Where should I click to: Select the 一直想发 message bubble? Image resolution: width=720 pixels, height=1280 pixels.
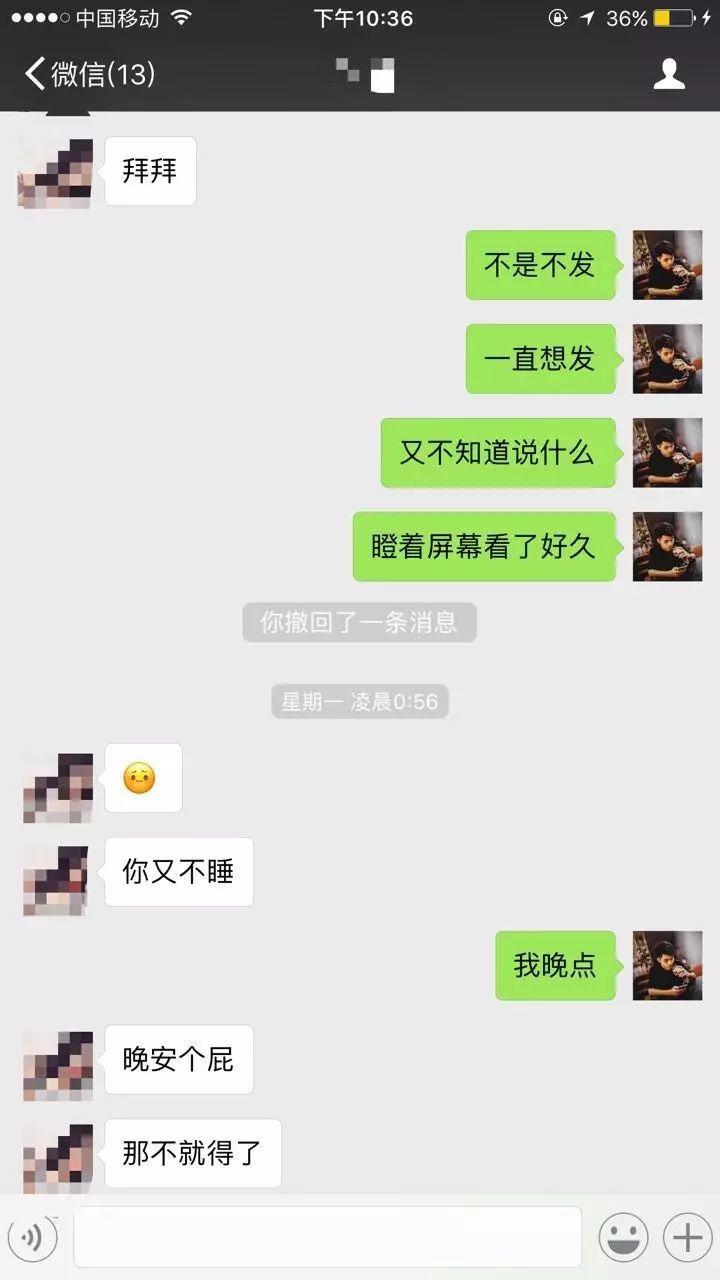pyautogui.click(x=540, y=360)
